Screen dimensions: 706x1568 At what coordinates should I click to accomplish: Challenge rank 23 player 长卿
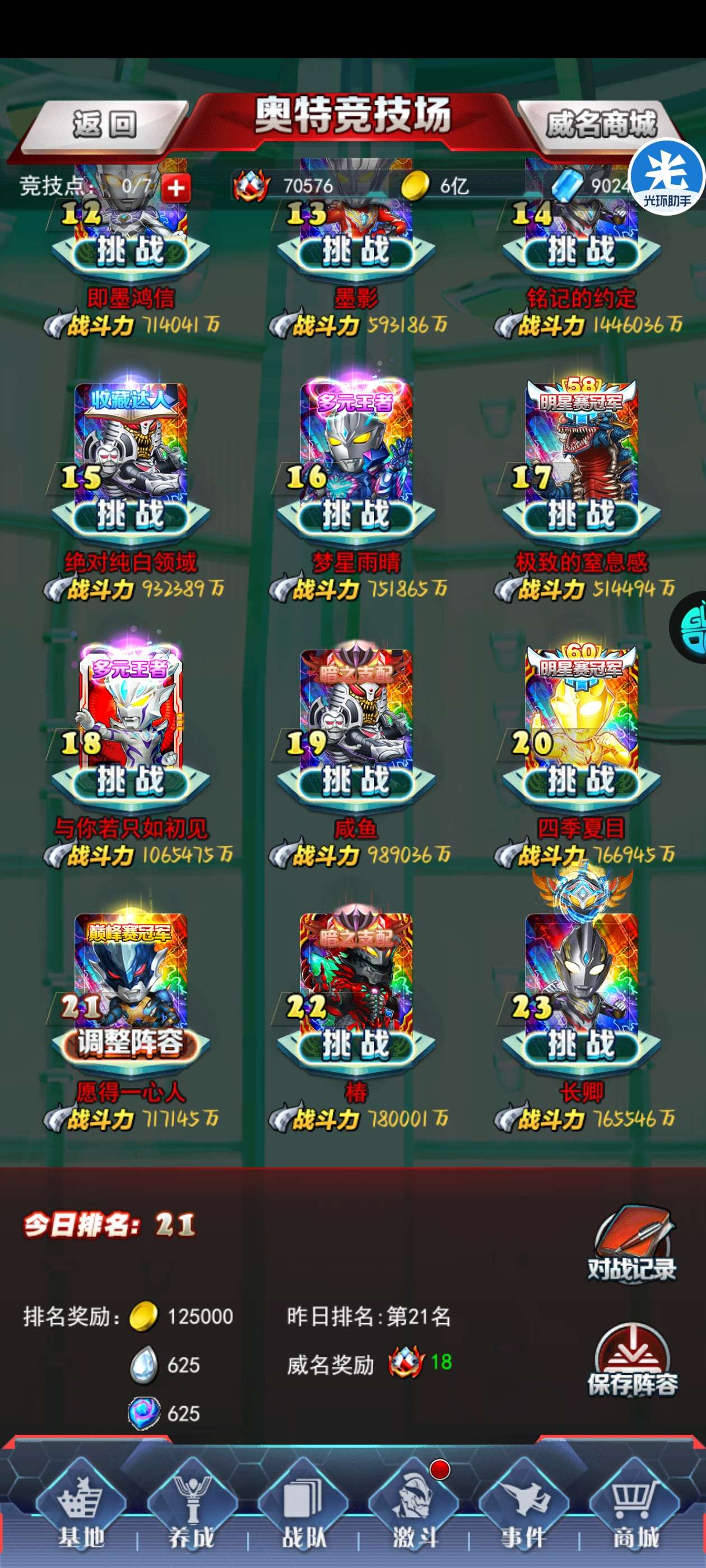(581, 1044)
